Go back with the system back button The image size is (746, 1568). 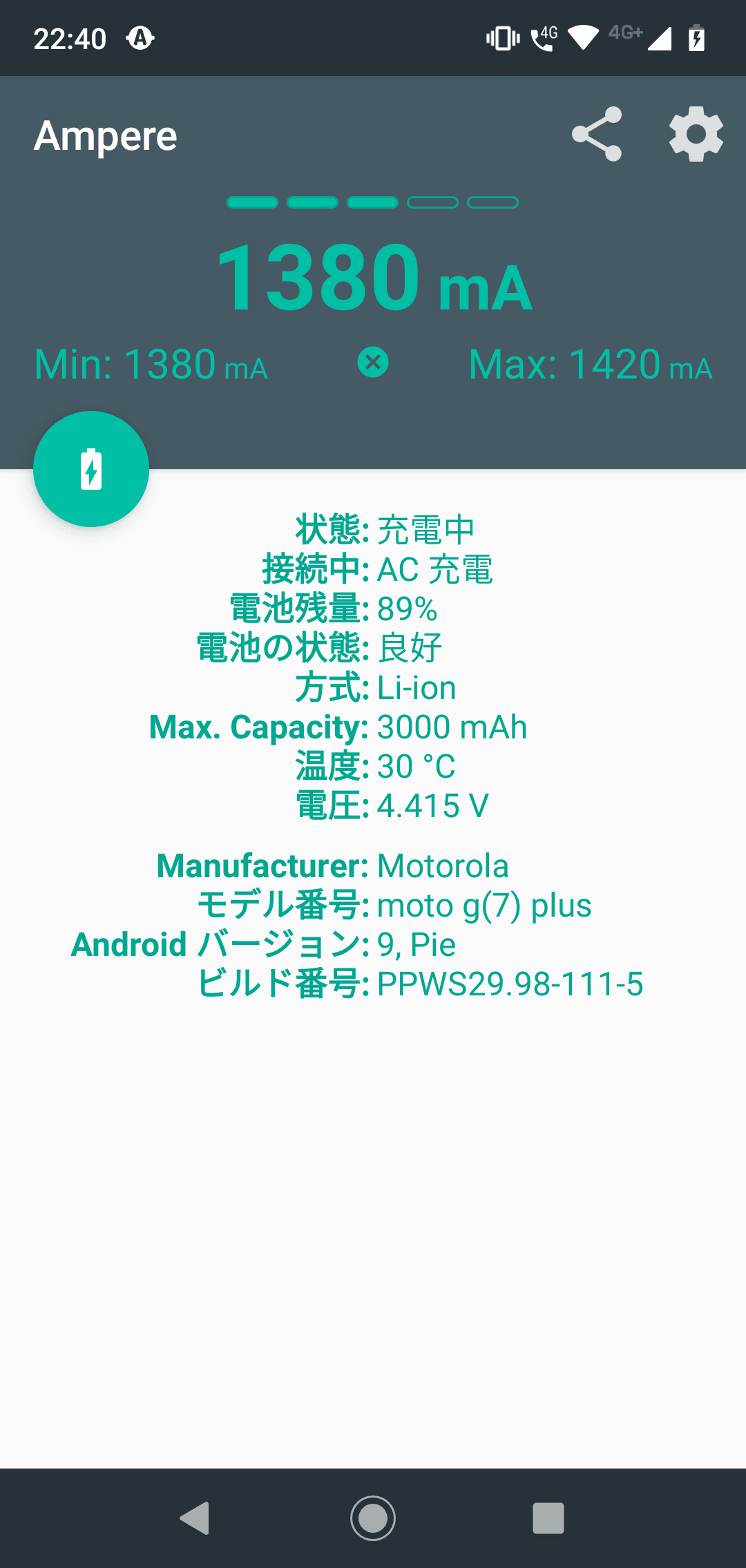point(195,1518)
